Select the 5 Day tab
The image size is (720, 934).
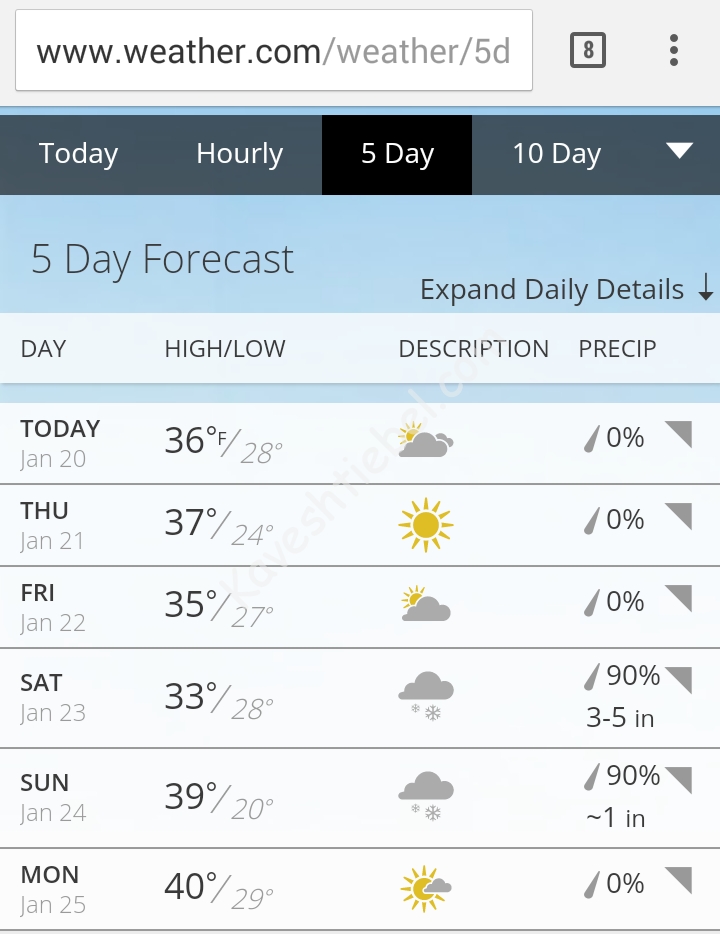[397, 154]
